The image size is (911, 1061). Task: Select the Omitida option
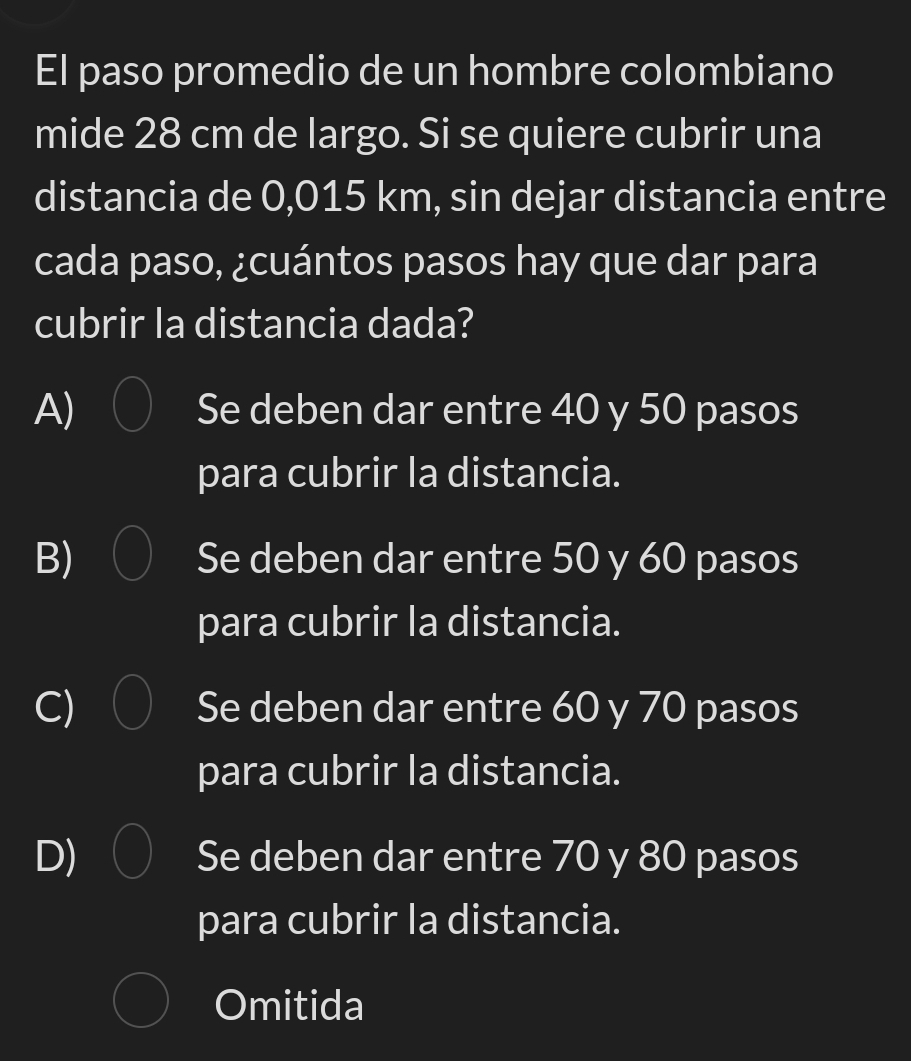pyautogui.click(x=139, y=1001)
